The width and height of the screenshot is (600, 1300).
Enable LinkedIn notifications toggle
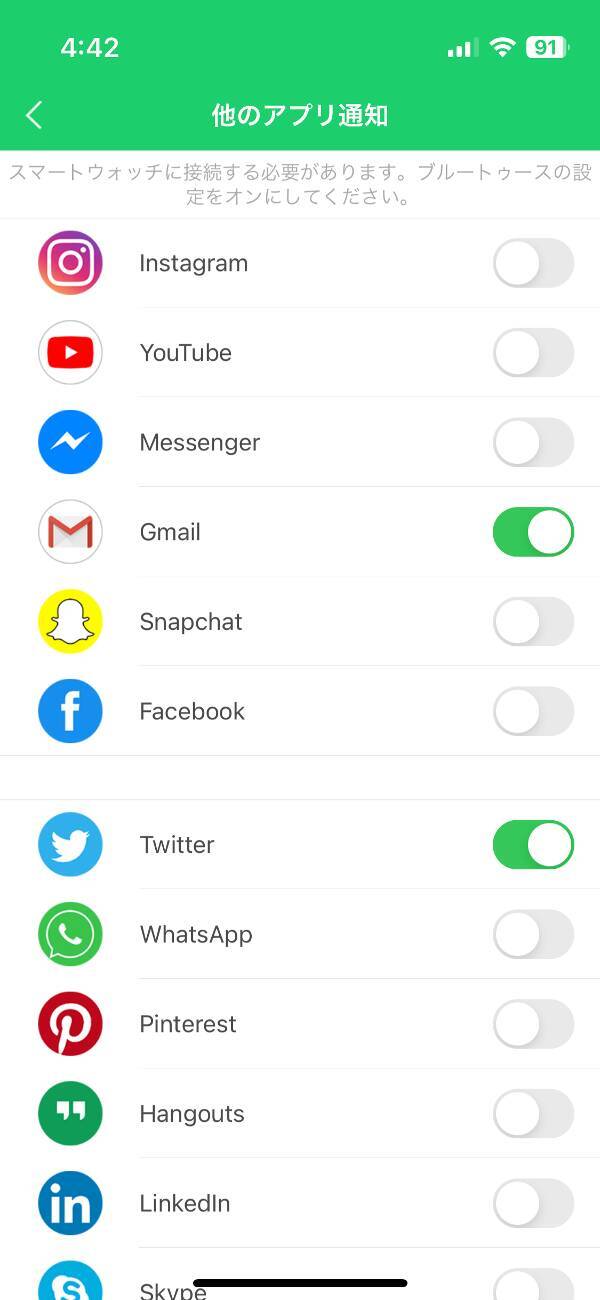(533, 1203)
